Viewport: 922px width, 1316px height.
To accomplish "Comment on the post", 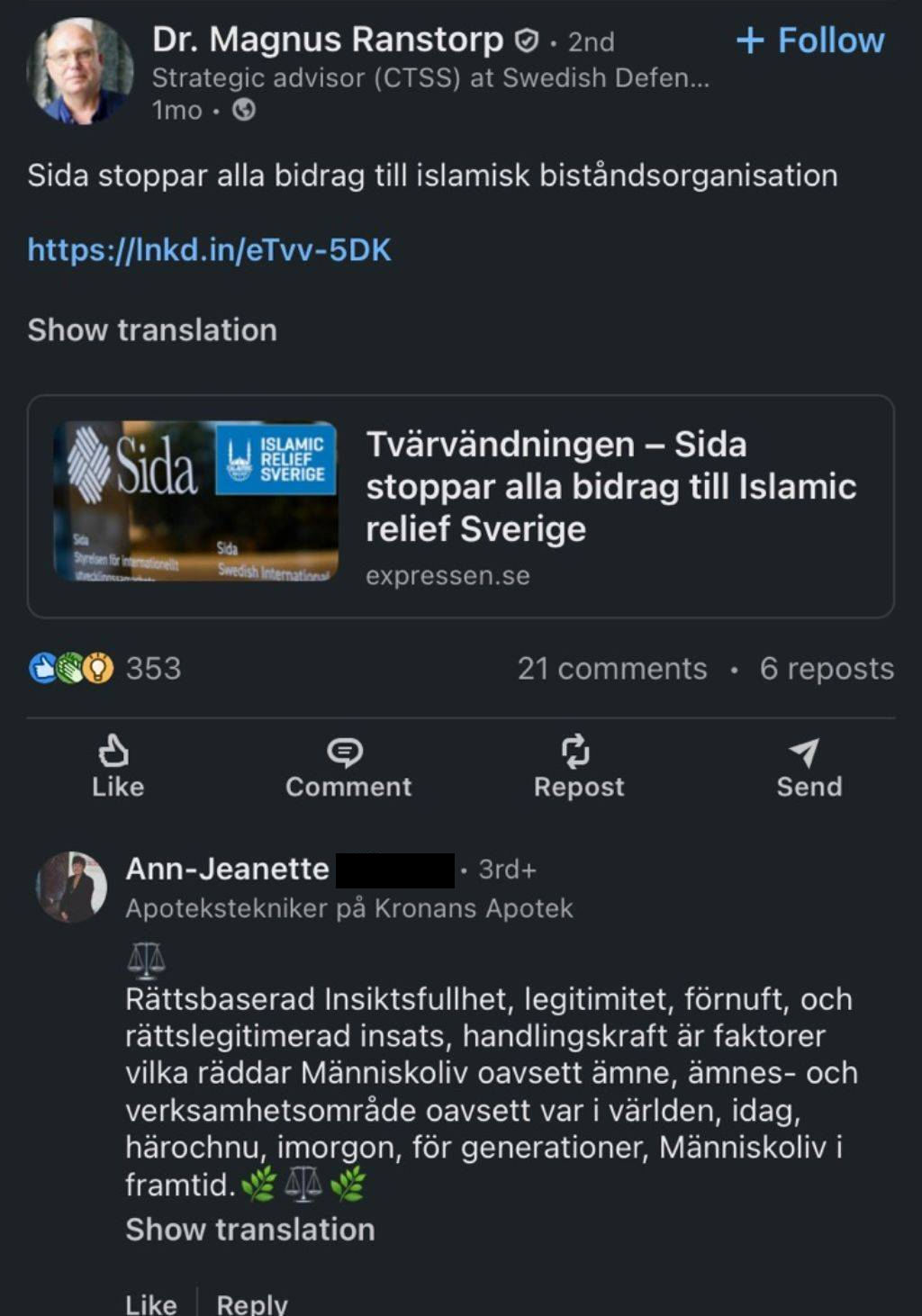I will click(348, 767).
